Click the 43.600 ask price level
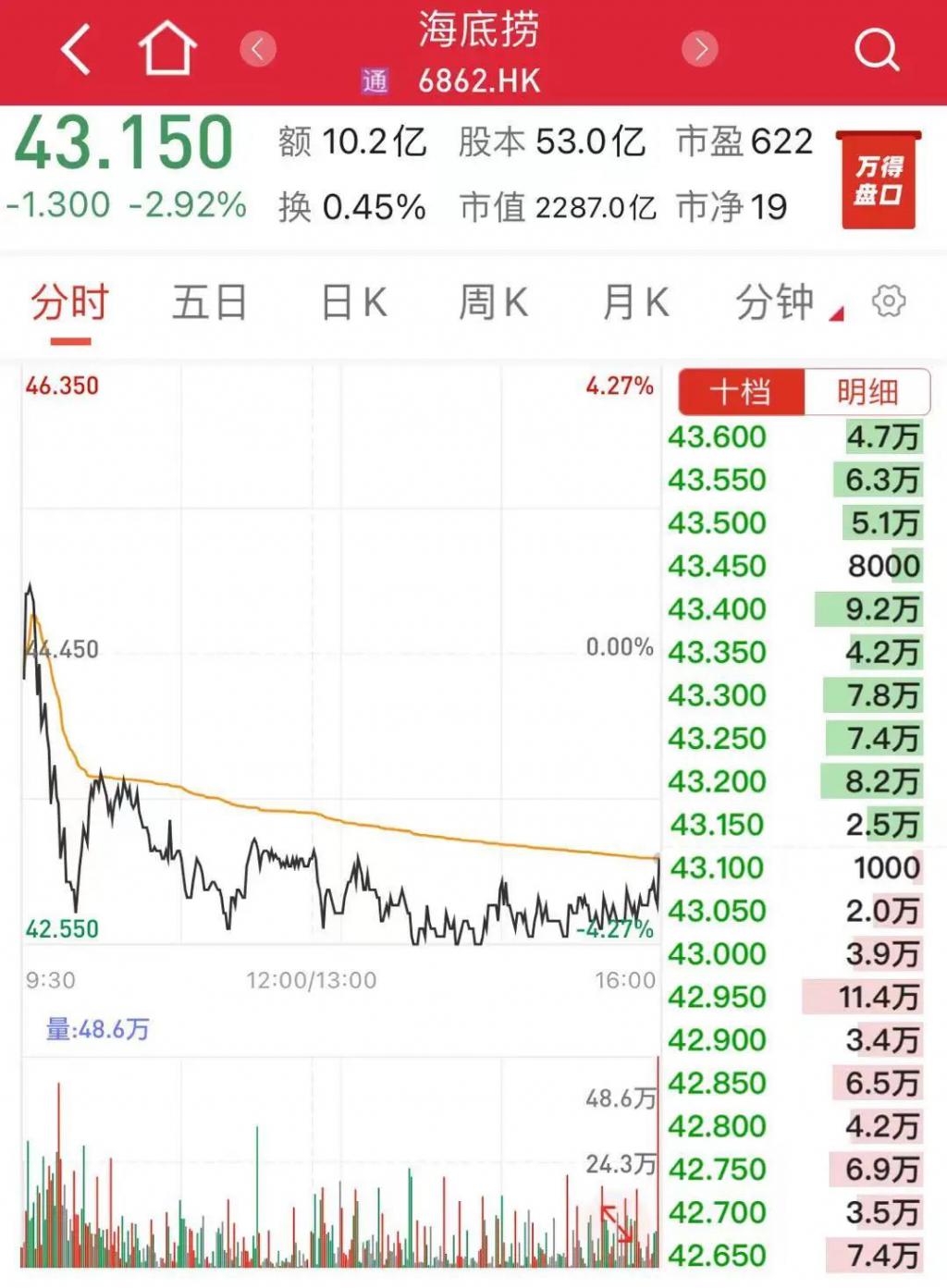 [719, 437]
